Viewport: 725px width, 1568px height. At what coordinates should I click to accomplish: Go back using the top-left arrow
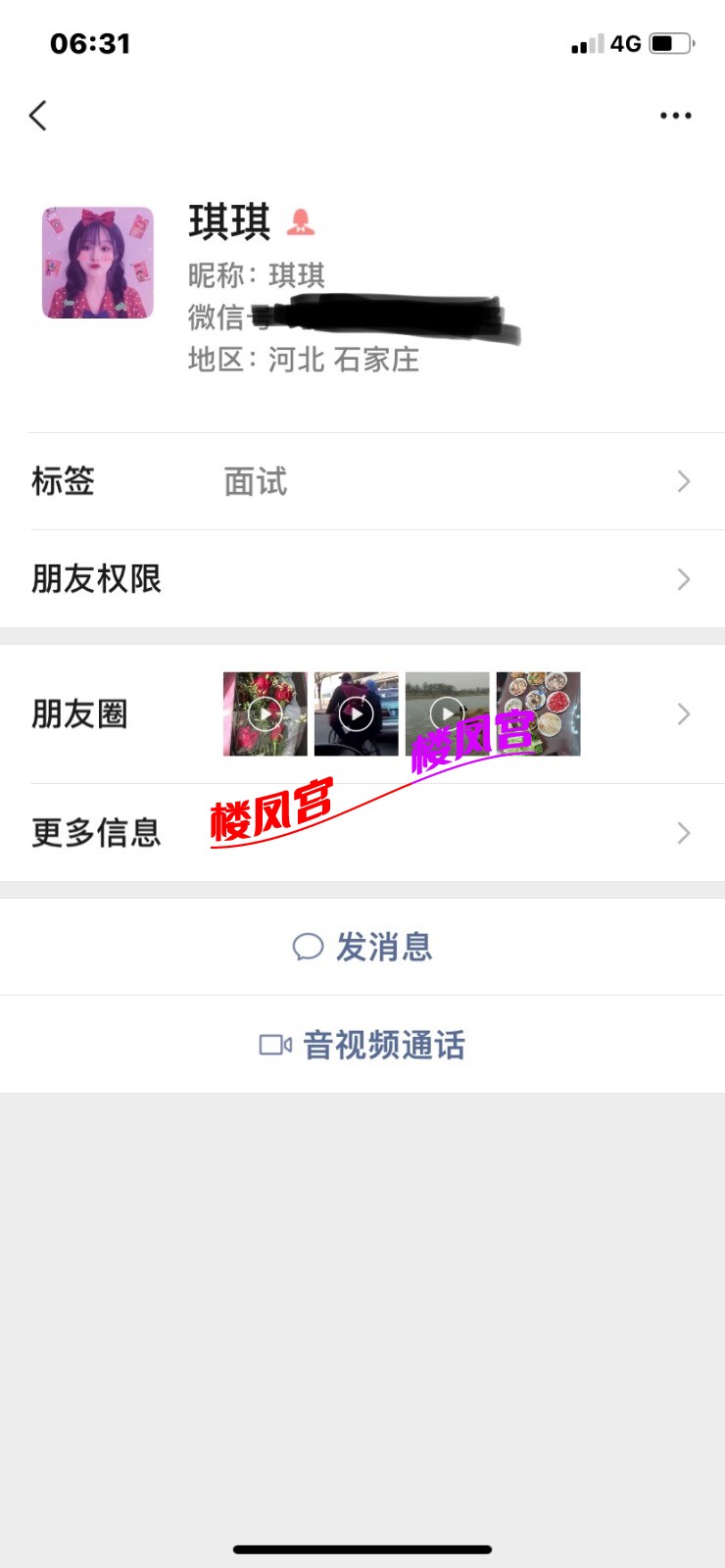click(38, 116)
